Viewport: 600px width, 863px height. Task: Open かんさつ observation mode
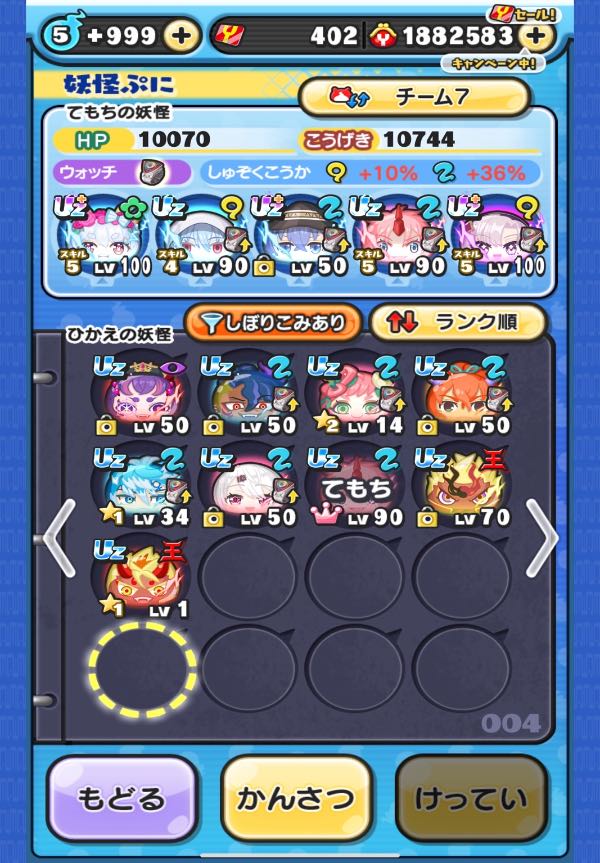pos(295,797)
